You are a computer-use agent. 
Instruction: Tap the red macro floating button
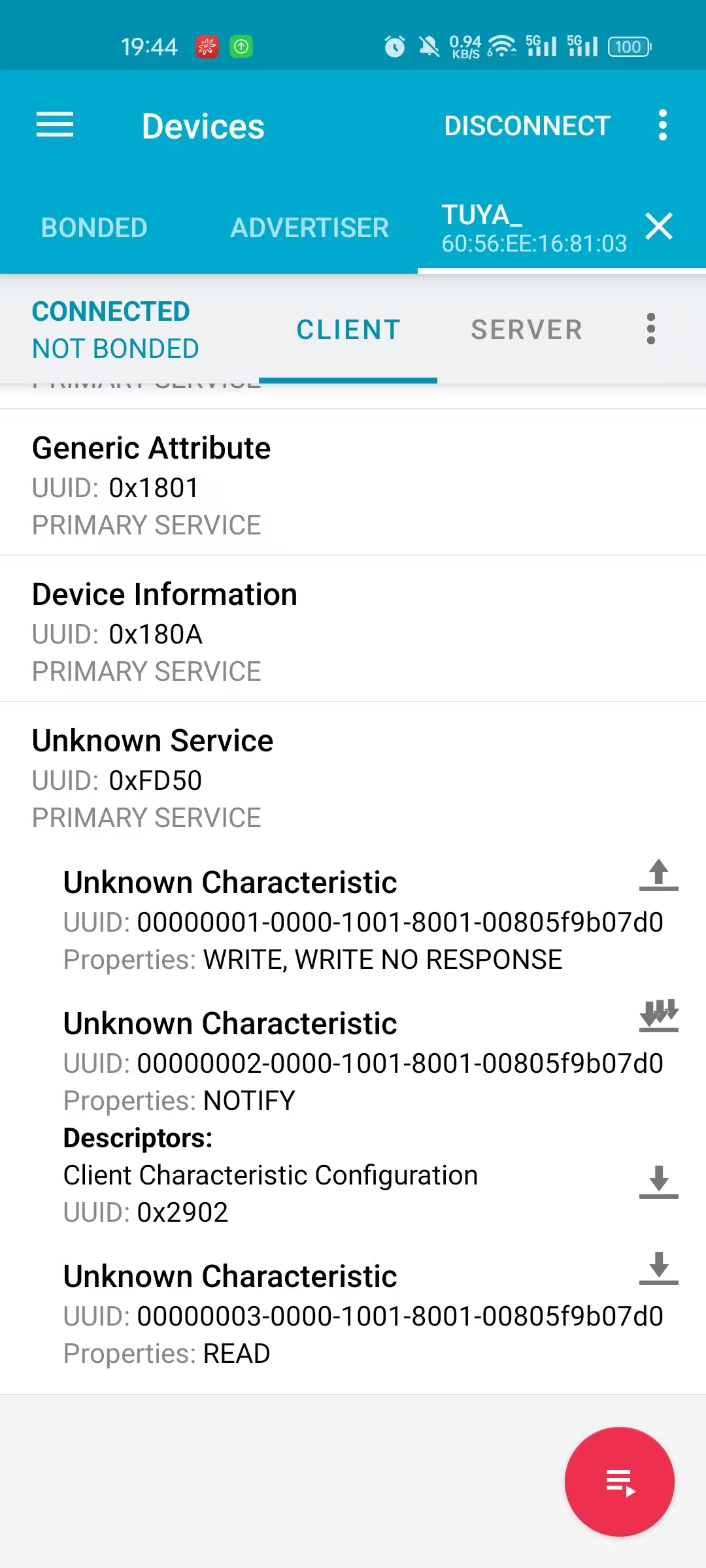pos(619,1481)
